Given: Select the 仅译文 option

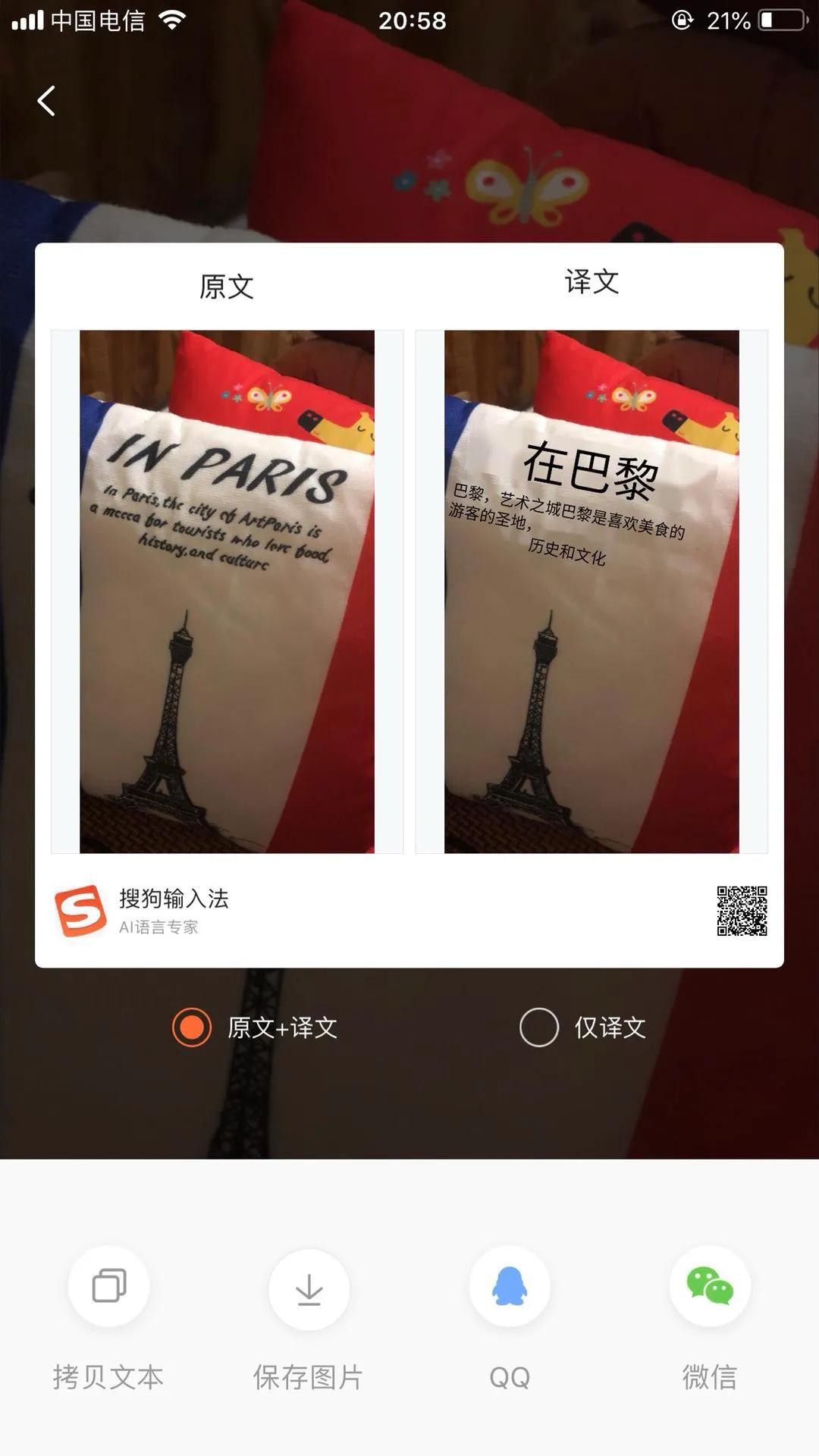Looking at the screenshot, I should point(539,1028).
